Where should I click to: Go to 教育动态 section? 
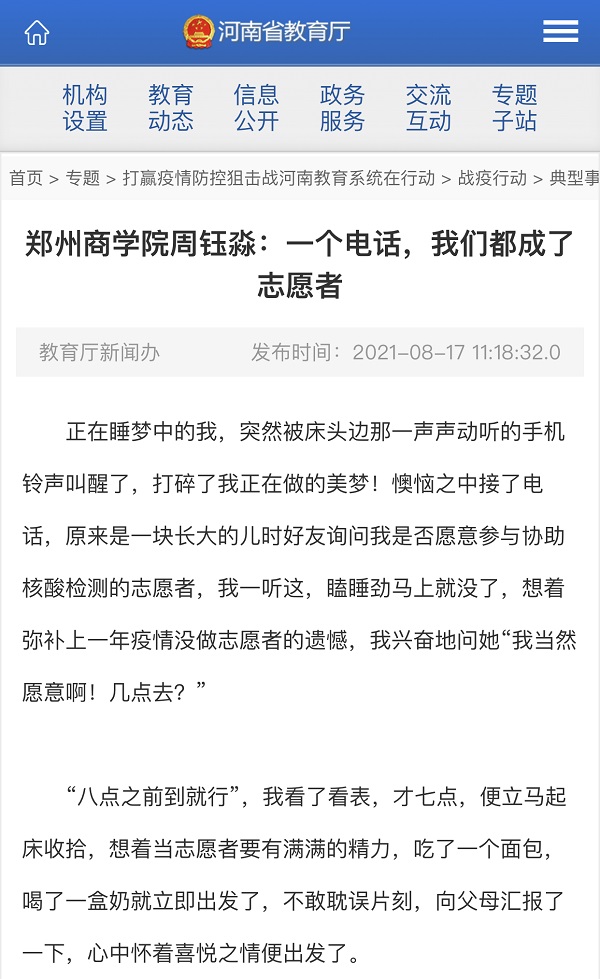pos(170,108)
